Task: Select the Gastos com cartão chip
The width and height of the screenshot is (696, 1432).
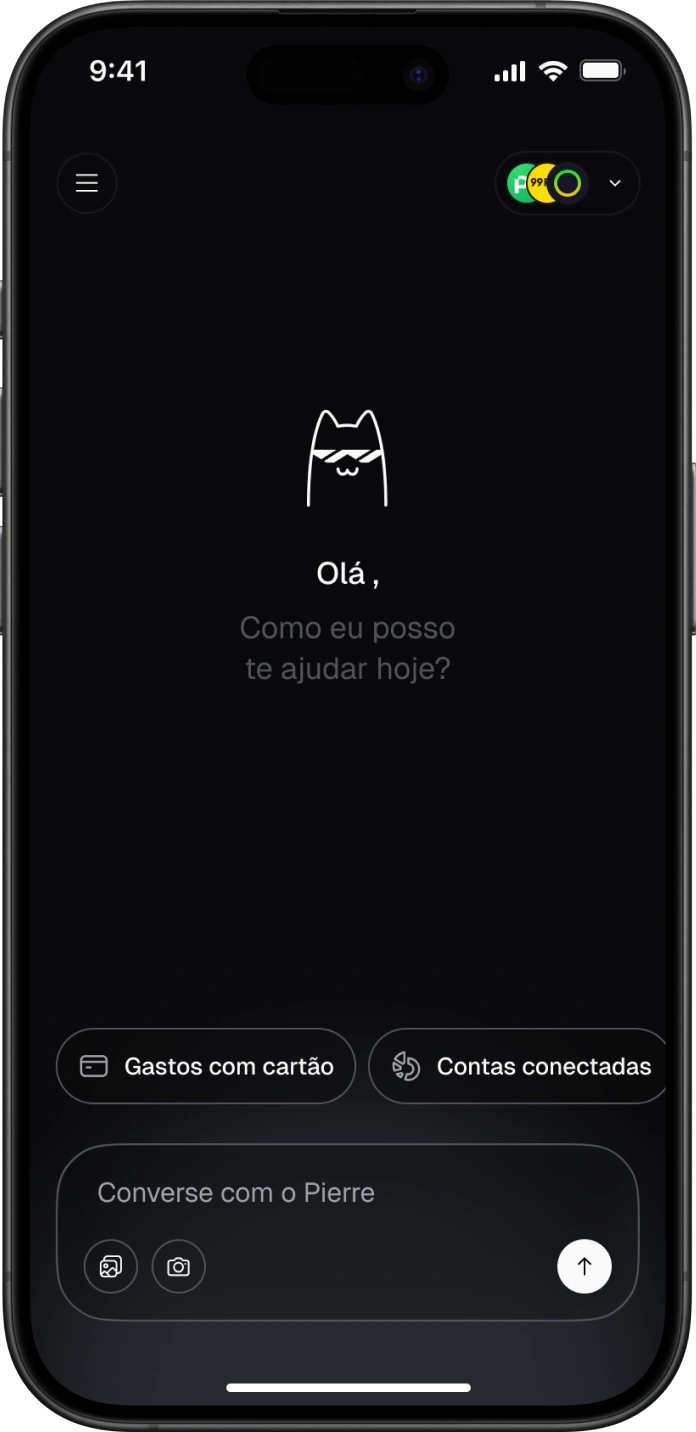Action: [206, 1066]
